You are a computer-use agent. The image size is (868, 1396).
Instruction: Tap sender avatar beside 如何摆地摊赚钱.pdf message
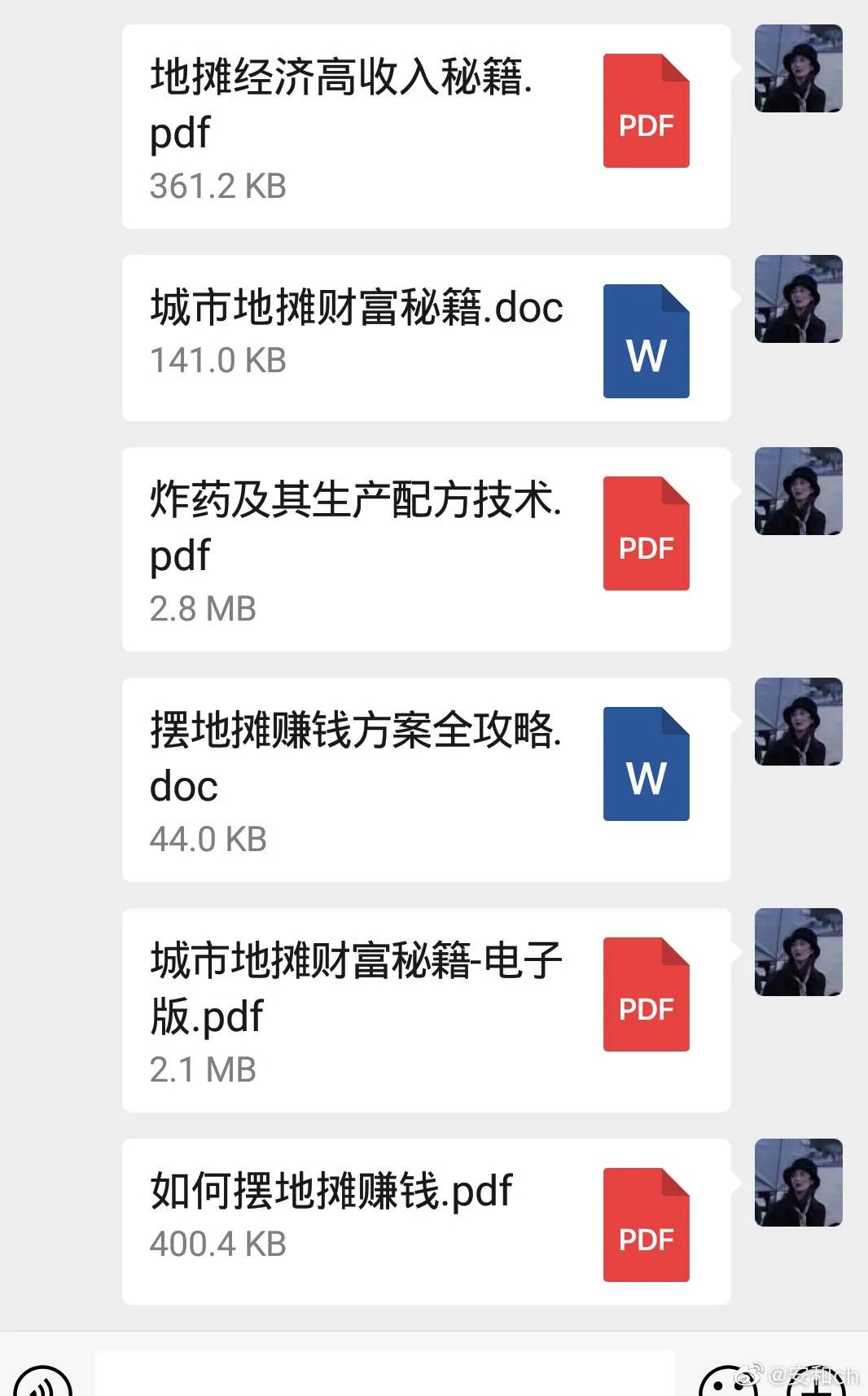point(798,1183)
